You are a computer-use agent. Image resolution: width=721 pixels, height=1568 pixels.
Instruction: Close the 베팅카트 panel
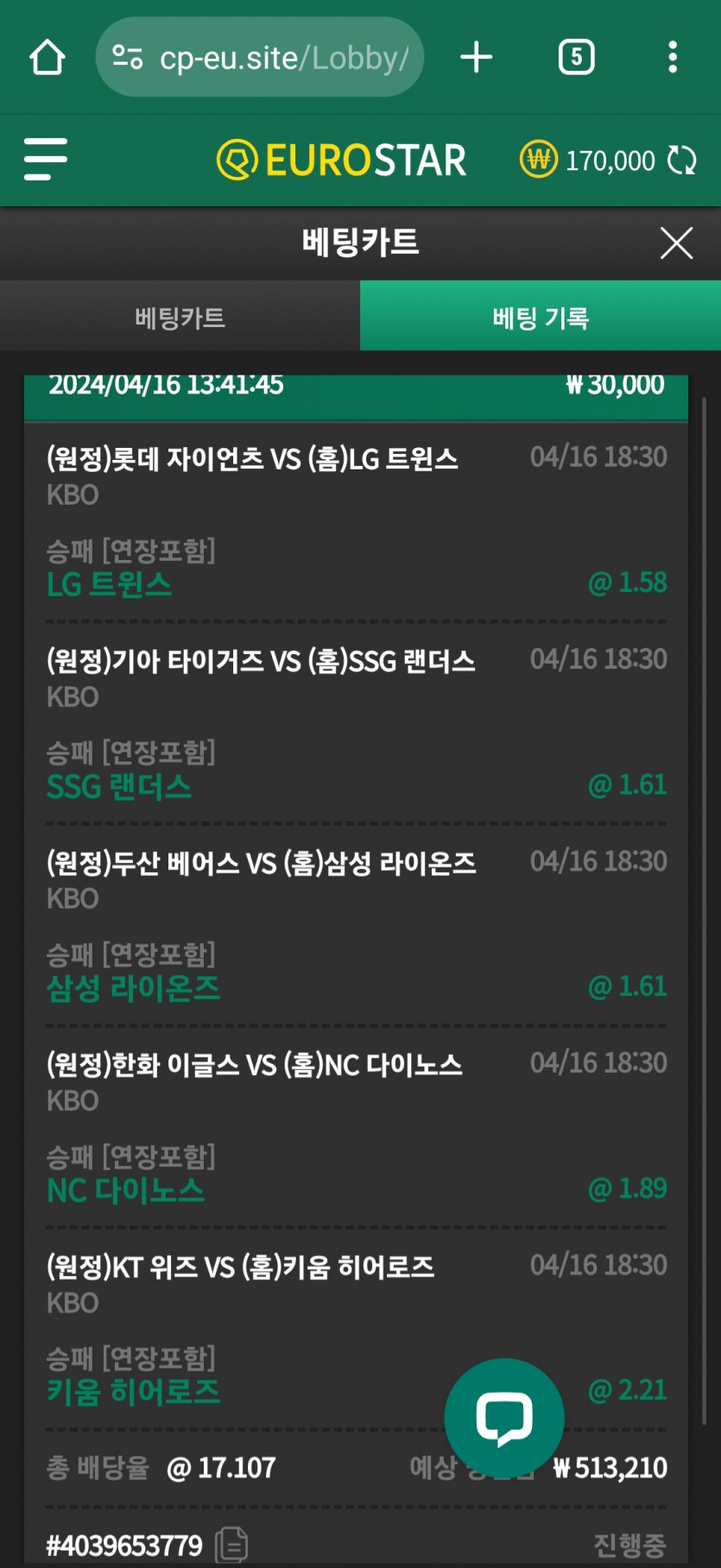pyautogui.click(x=676, y=243)
